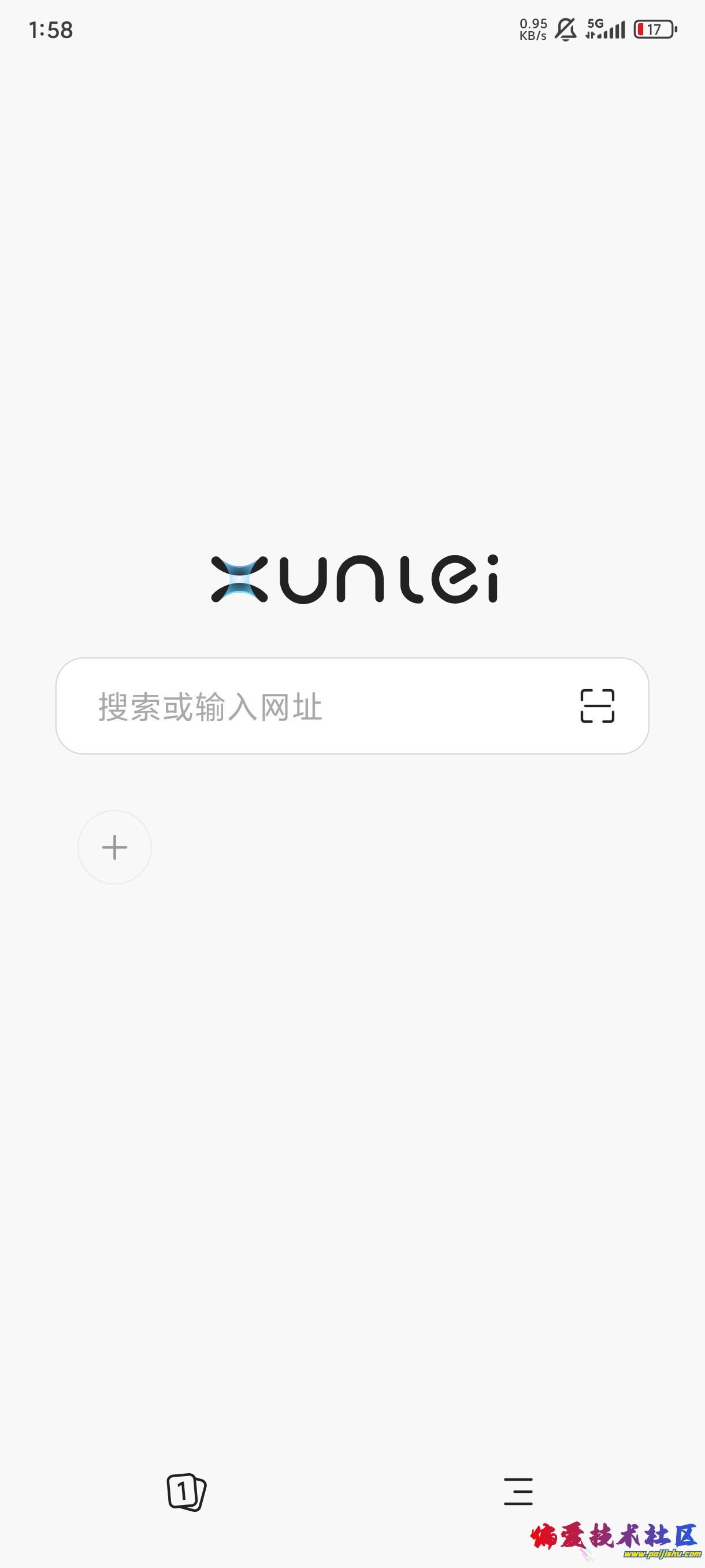Tap the search or enter URL field
The height and width of the screenshot is (1568, 705).
coord(316,706)
